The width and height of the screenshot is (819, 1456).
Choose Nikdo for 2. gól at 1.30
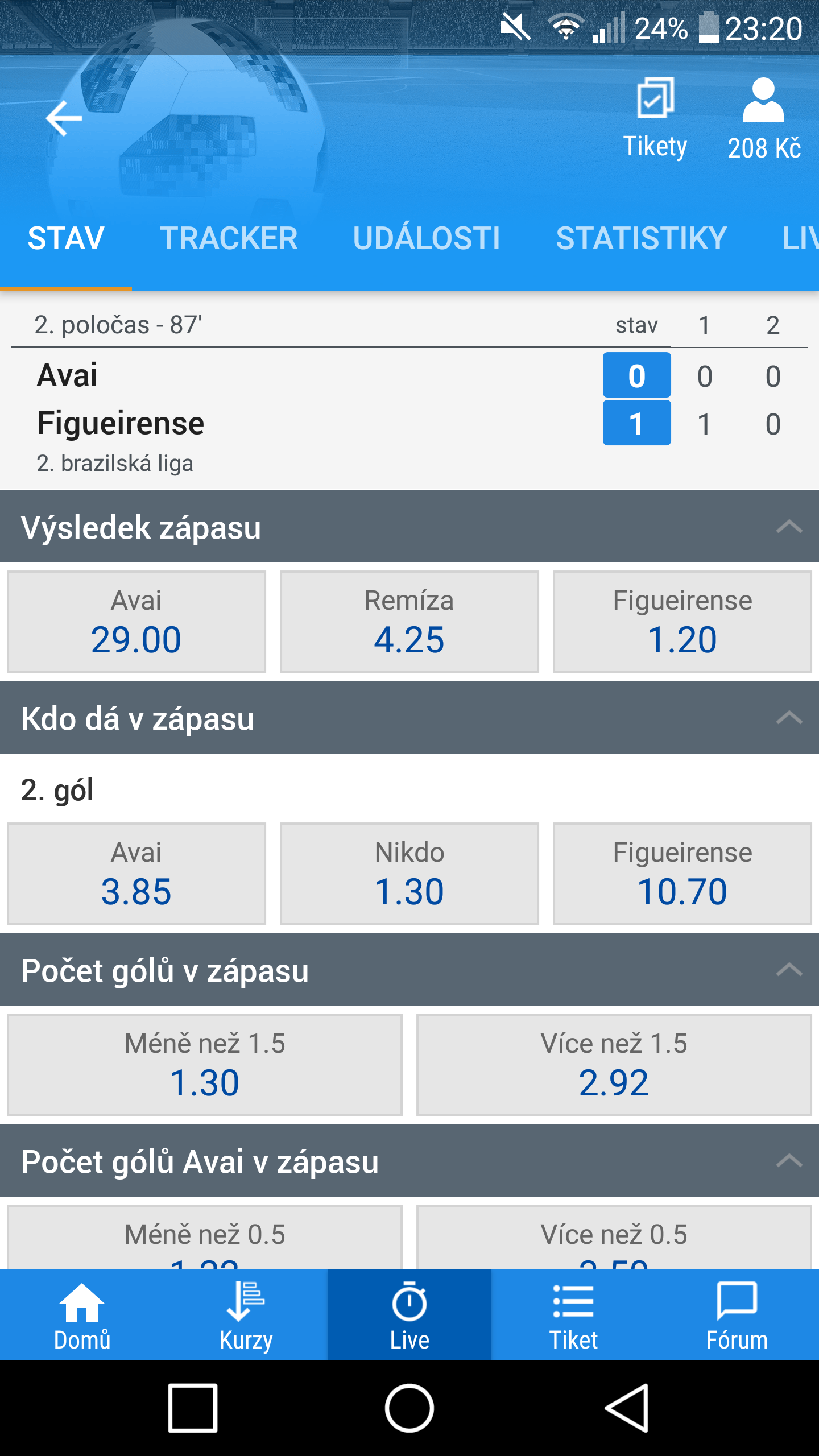409,874
